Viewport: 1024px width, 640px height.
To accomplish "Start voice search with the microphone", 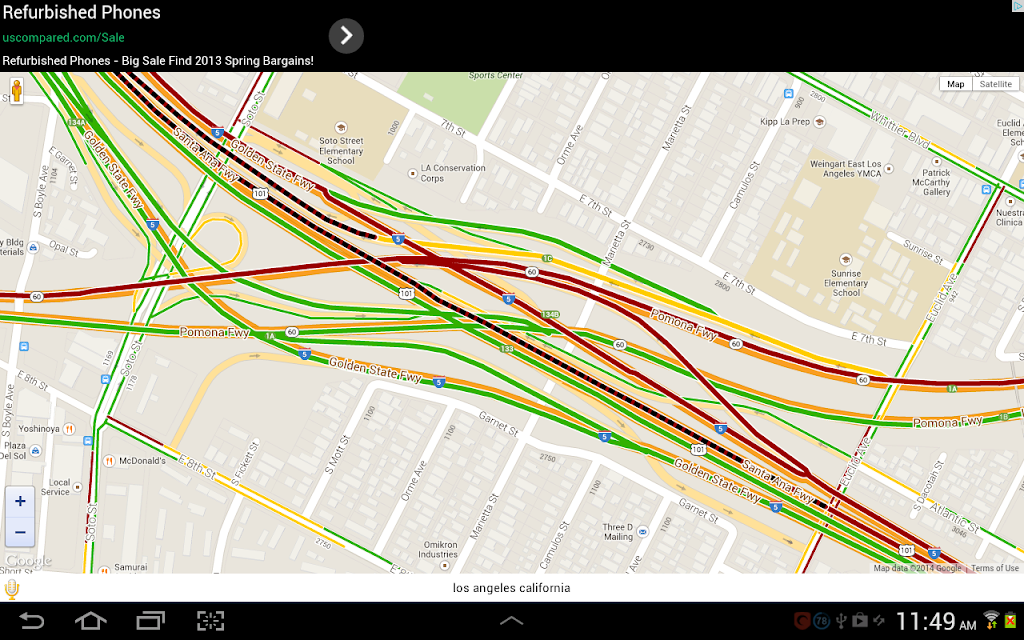I will click(12, 588).
